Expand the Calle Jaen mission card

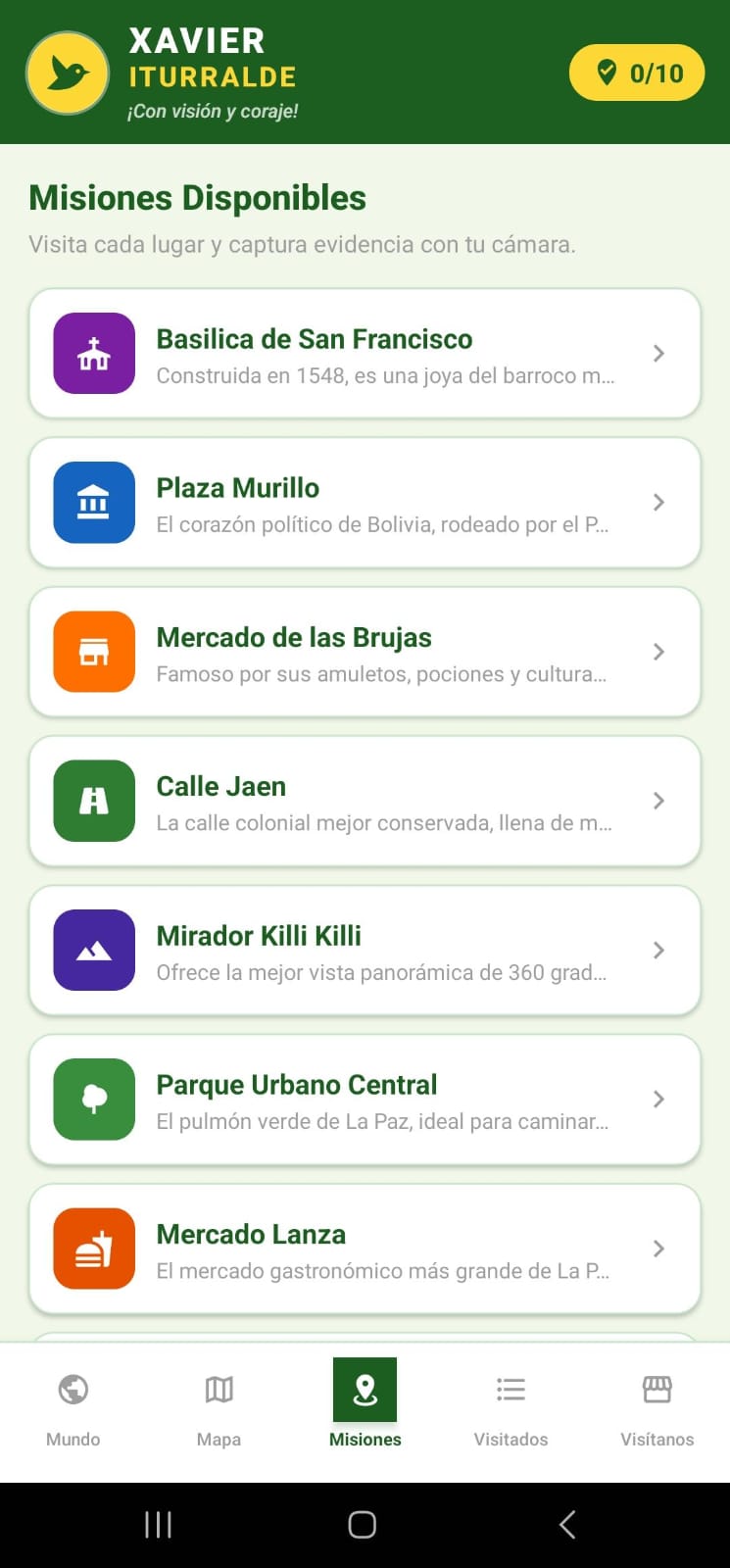657,801
